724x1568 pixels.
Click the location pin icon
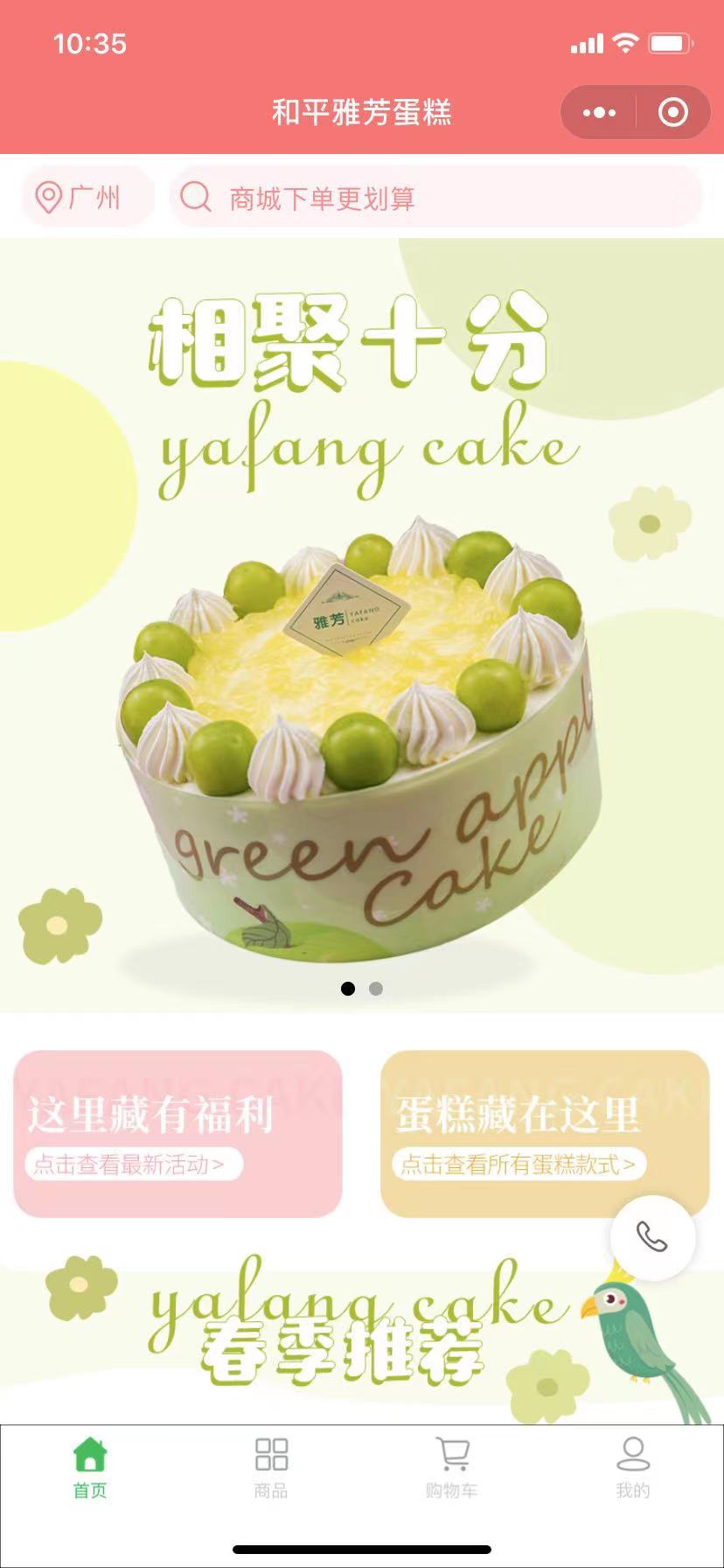(50, 198)
